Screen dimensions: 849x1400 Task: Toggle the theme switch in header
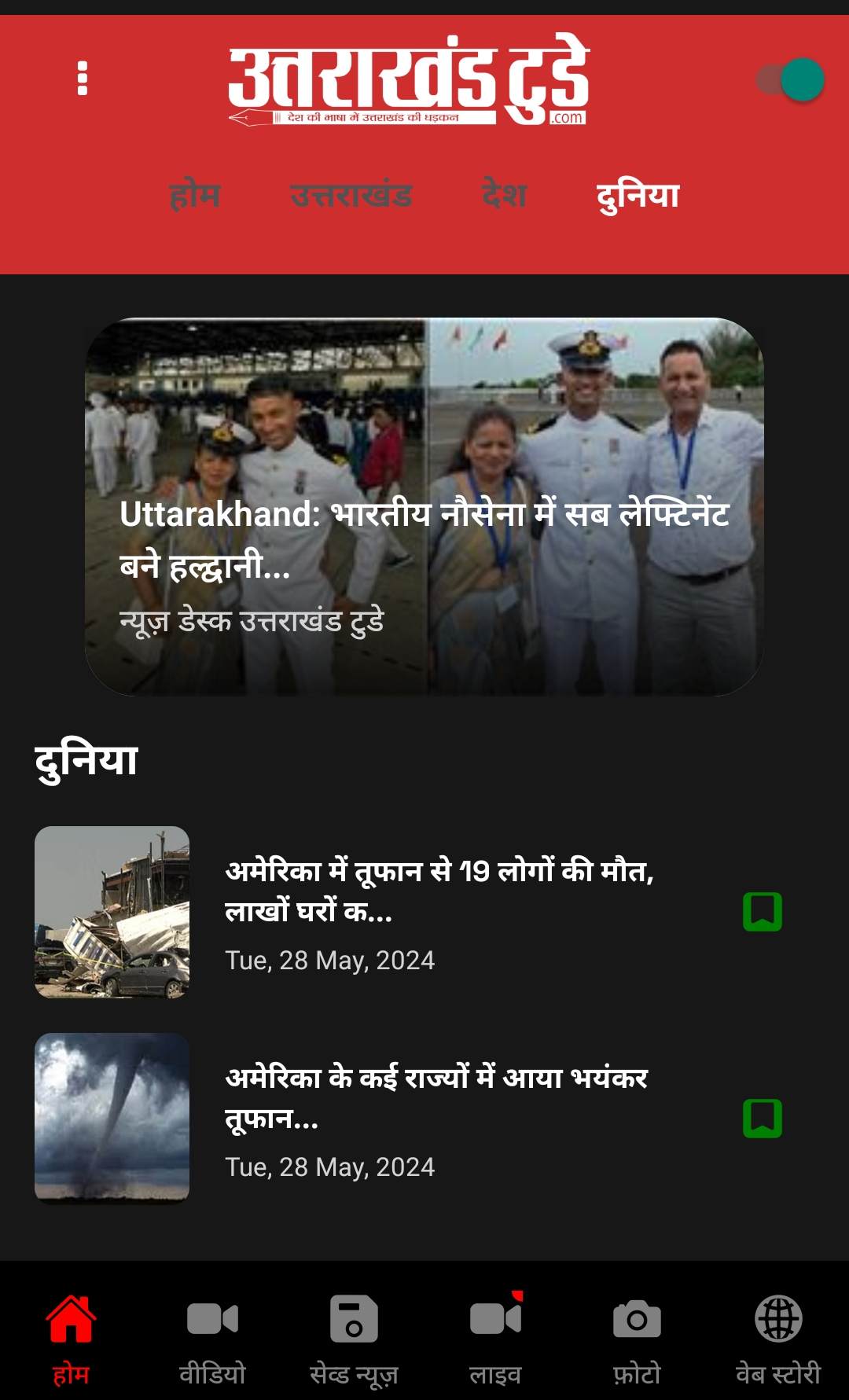coord(791,79)
